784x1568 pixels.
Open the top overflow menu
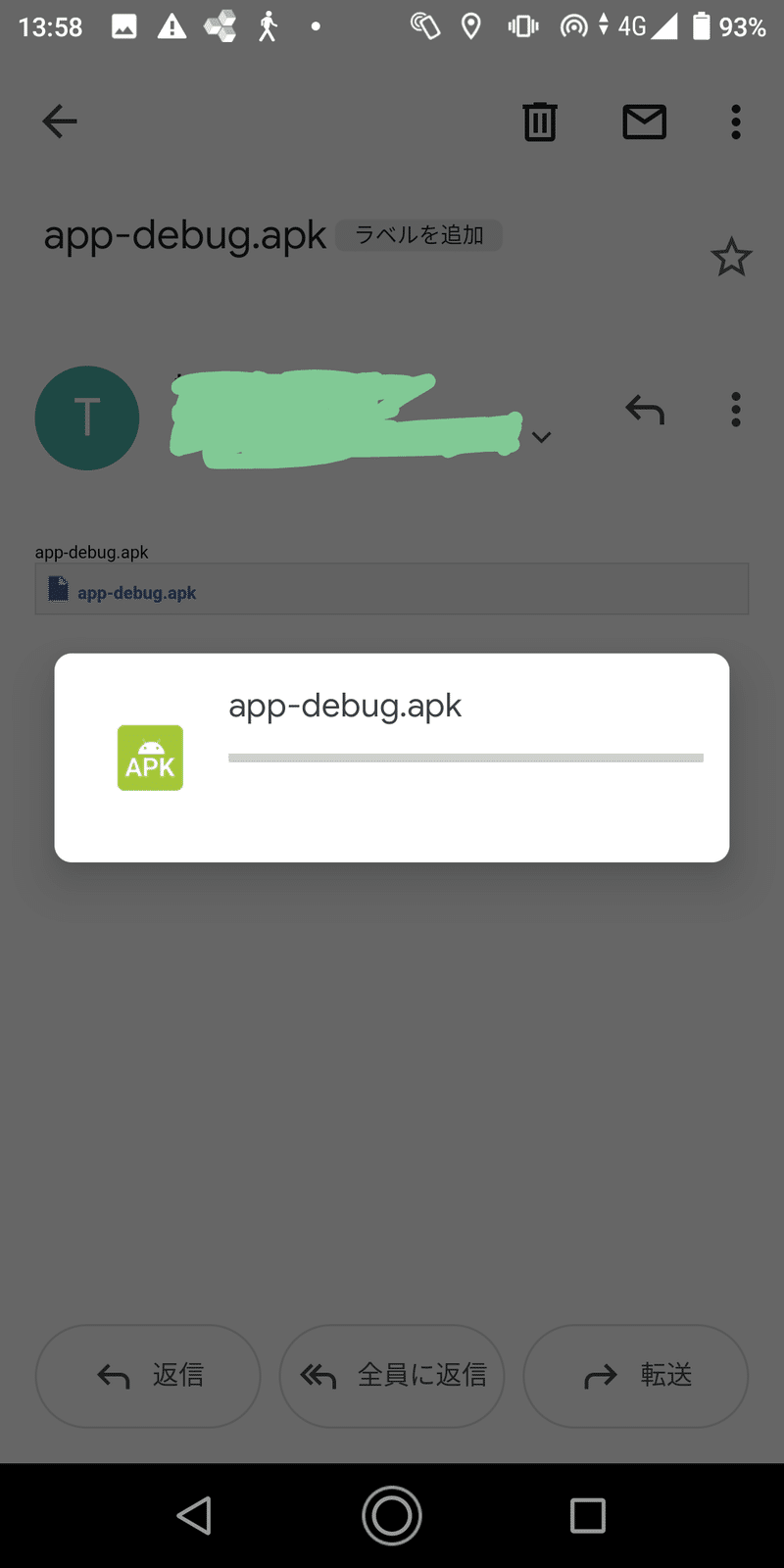(x=736, y=122)
